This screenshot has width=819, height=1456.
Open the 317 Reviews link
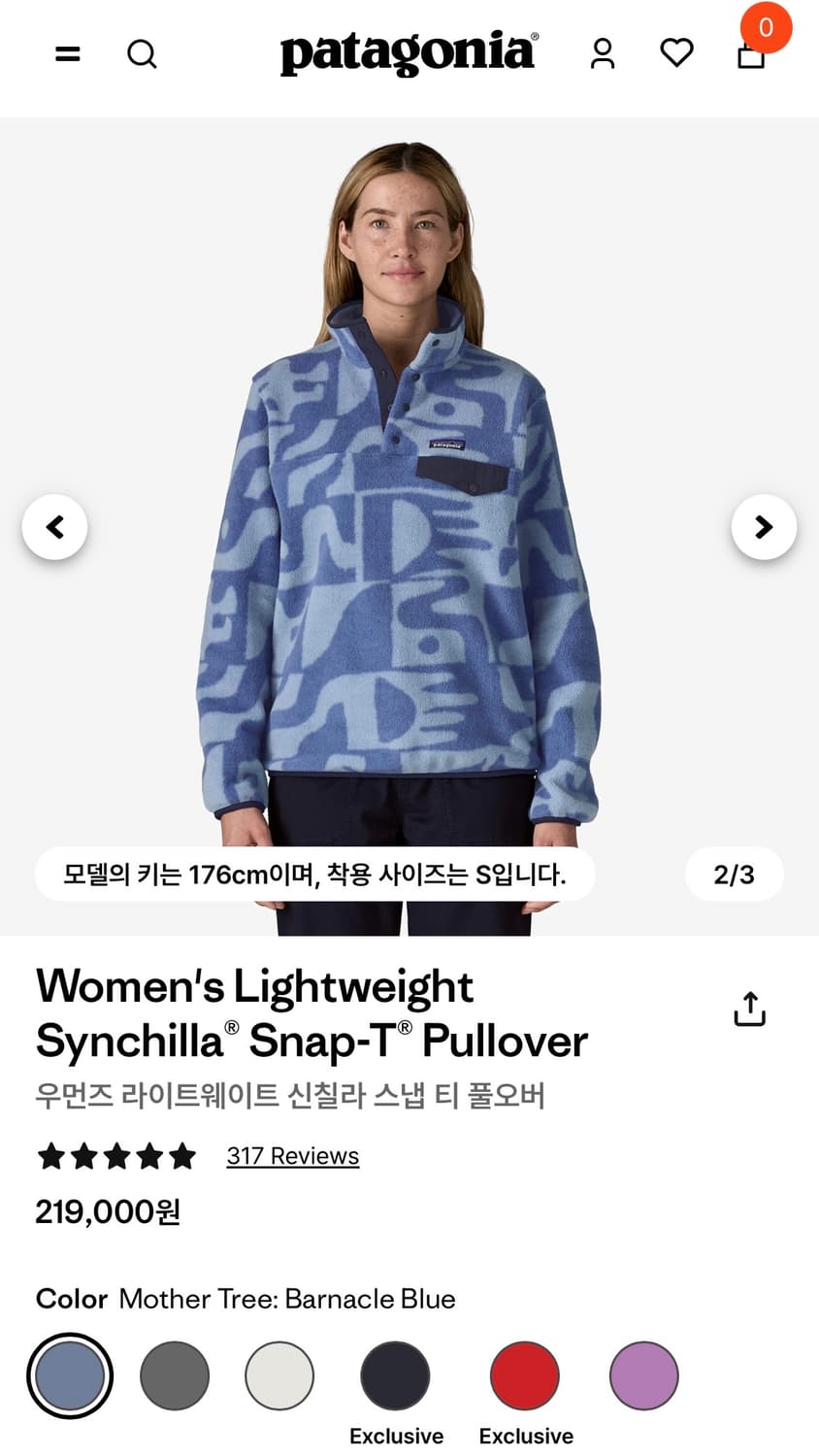click(292, 1155)
